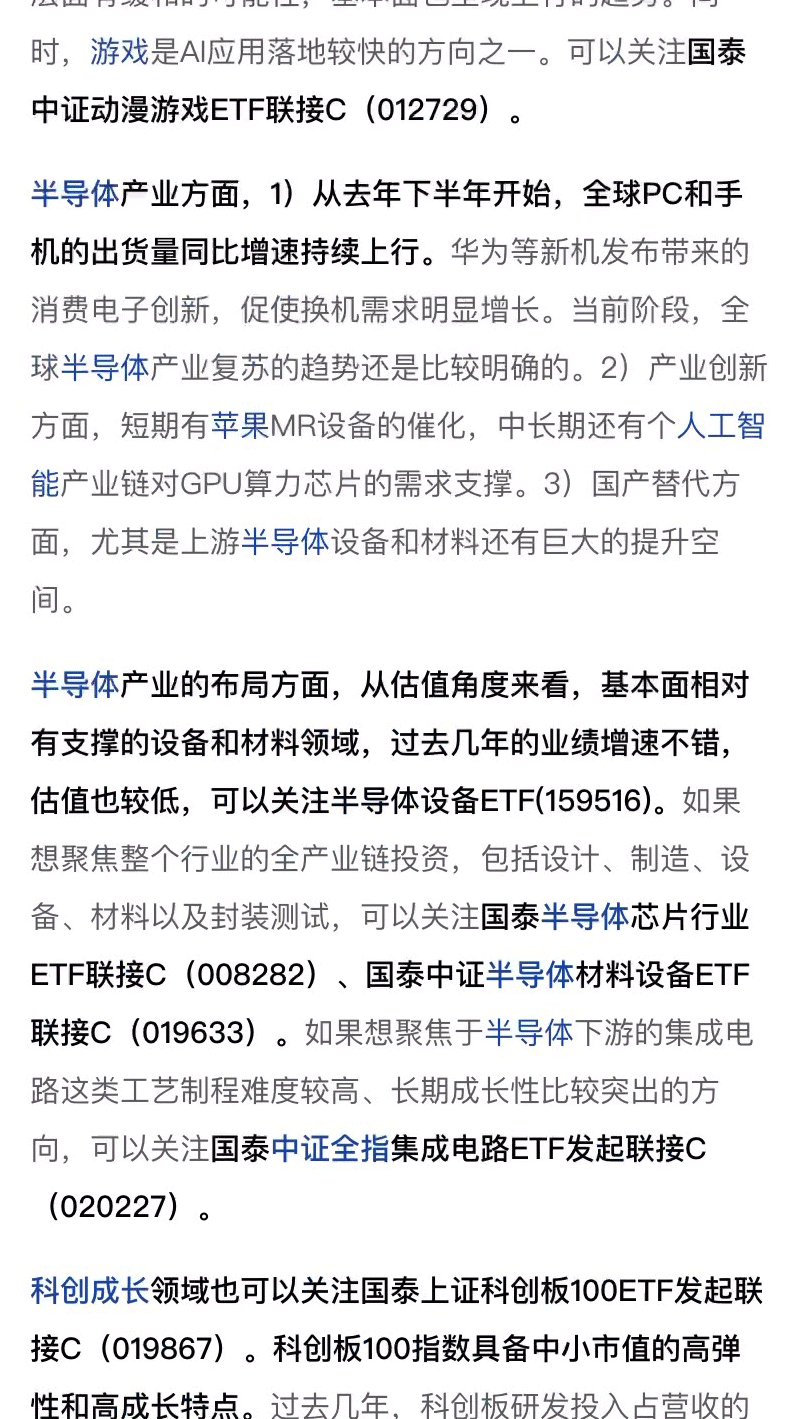
Task: Tap 半导体 link in 上游半导体设备和材料
Action: click(x=285, y=542)
